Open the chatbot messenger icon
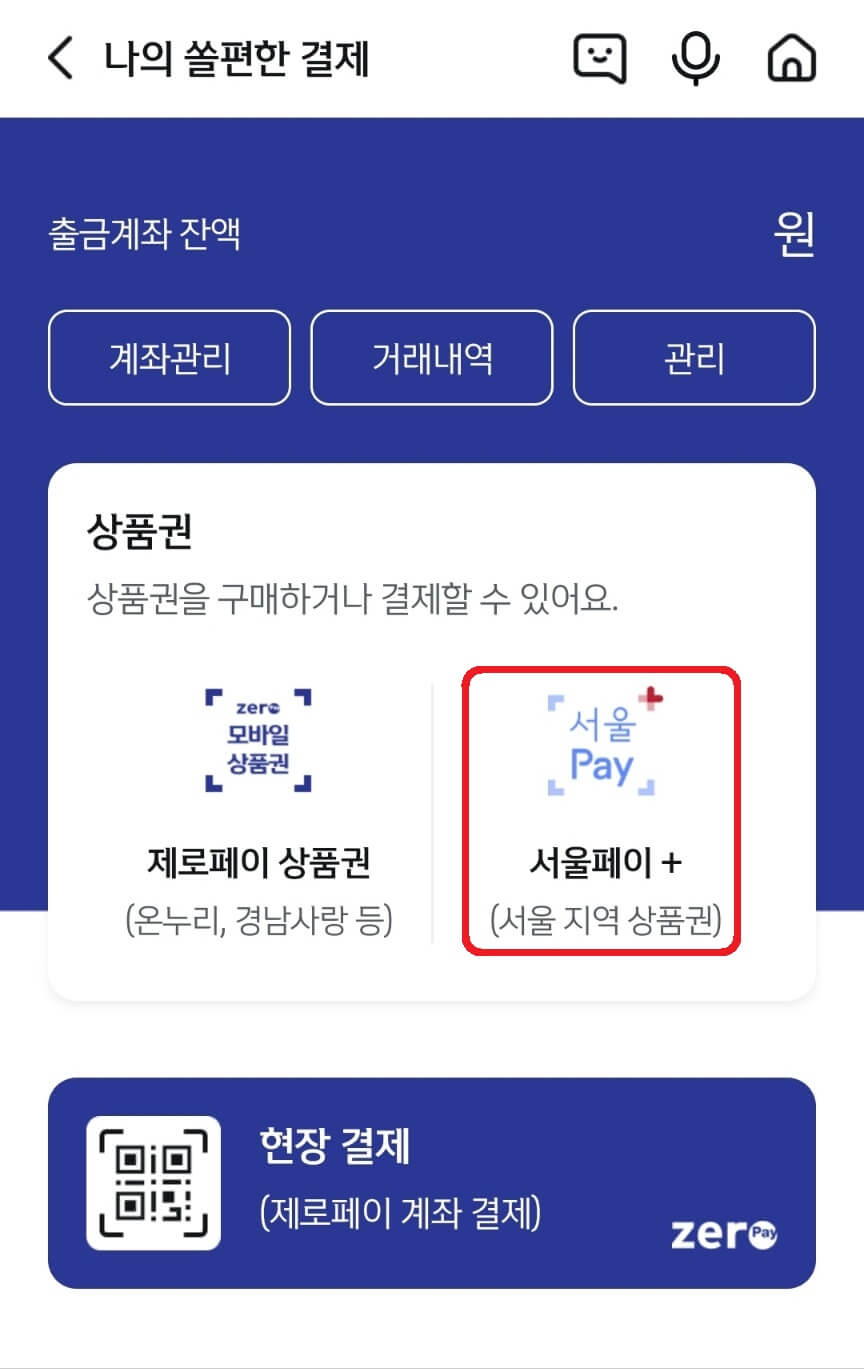This screenshot has width=864, height=1369. pyautogui.click(x=598, y=58)
